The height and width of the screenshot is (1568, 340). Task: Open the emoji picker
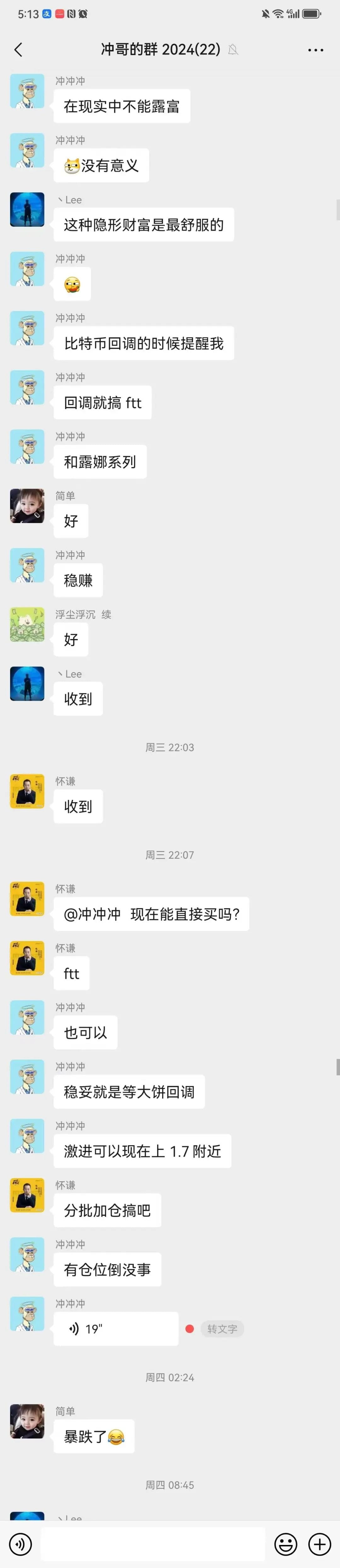285,1544
